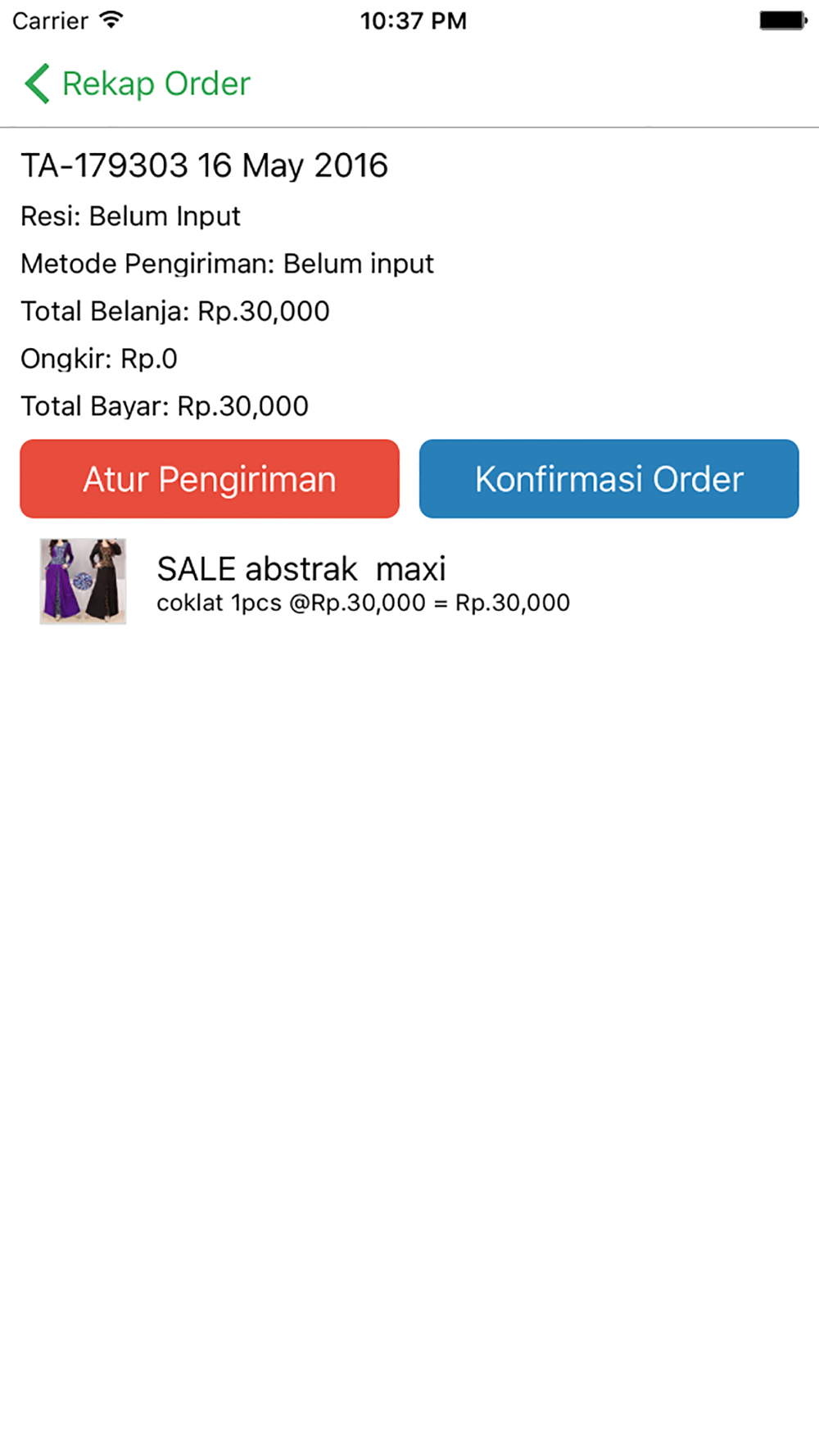Open the SALE abstrak maxi item
This screenshot has height=1456, width=819.
pyautogui.click(x=301, y=582)
